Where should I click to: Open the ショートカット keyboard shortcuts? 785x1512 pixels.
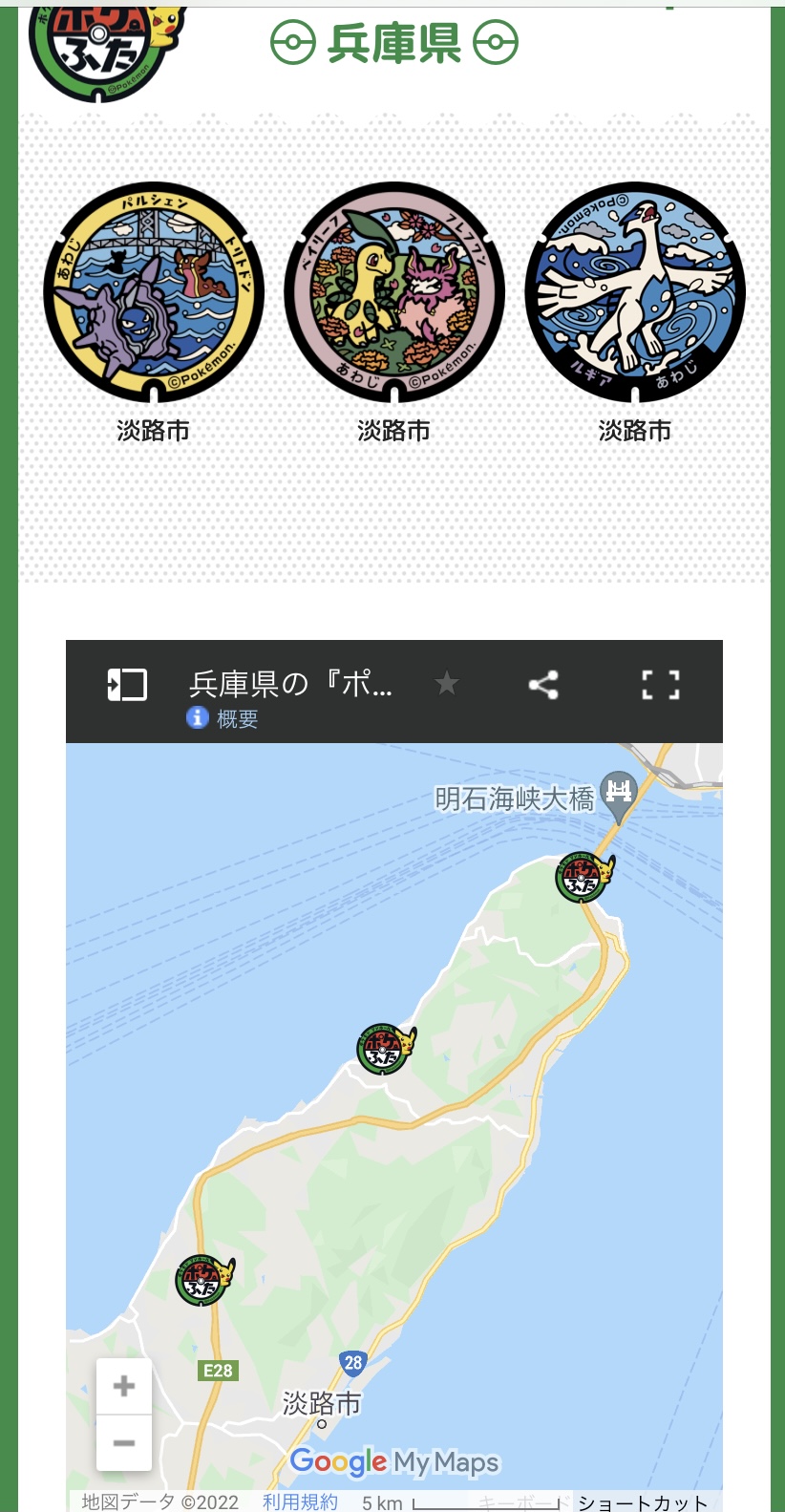642,1502
